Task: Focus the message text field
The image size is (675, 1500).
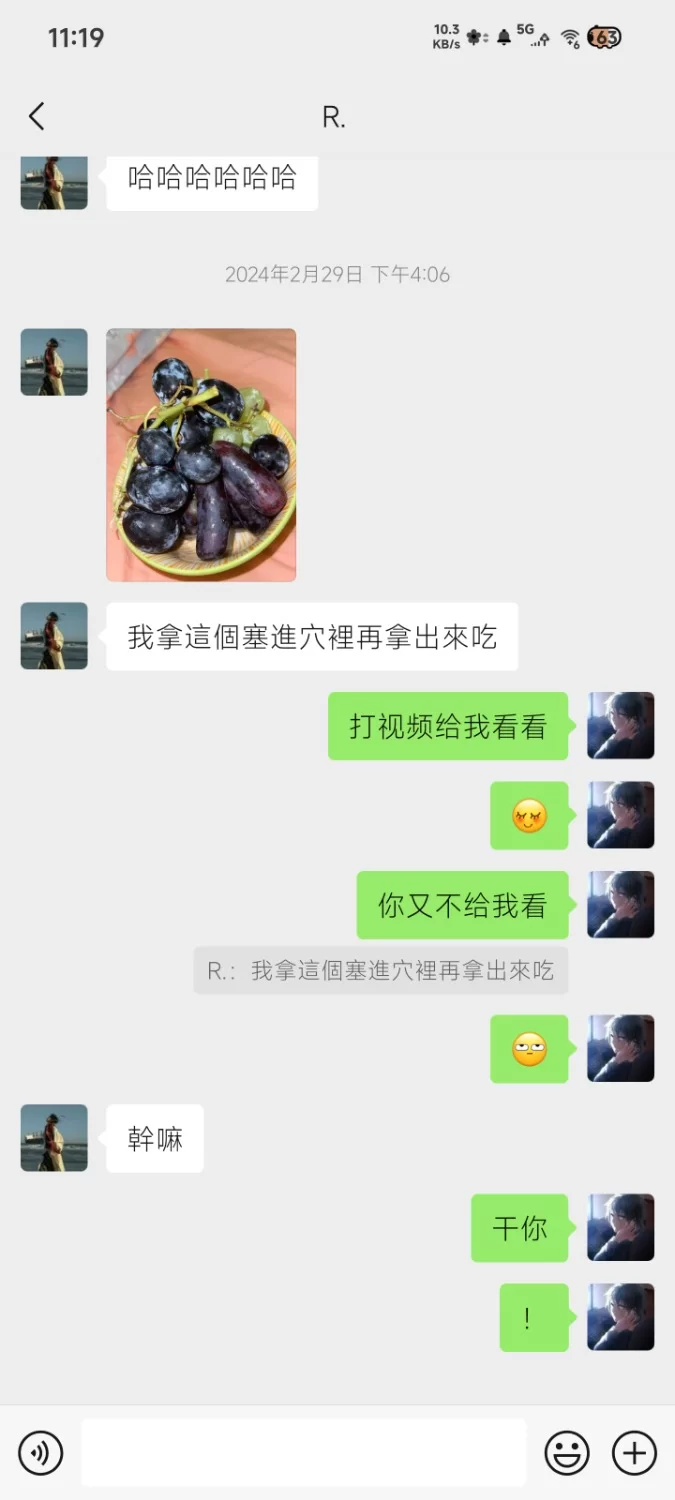Action: (x=303, y=1452)
